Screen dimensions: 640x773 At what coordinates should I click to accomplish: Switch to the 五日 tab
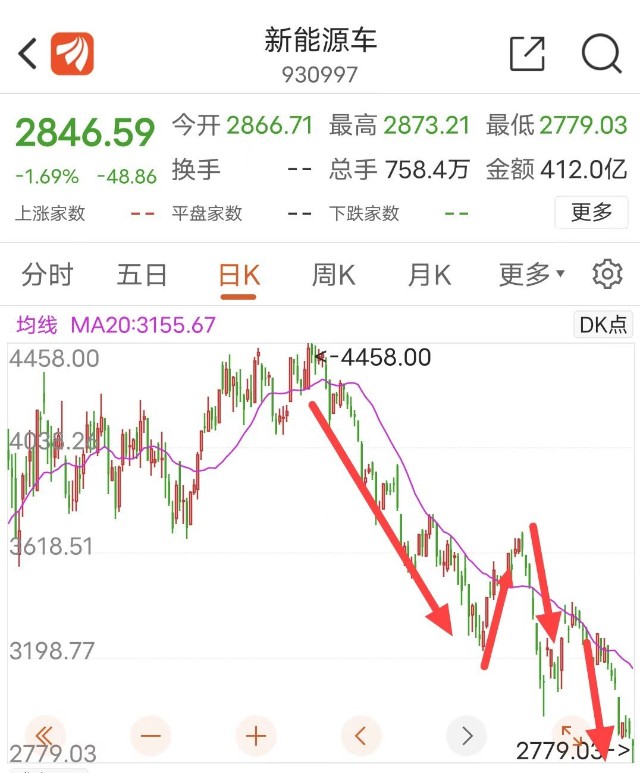[x=142, y=275]
